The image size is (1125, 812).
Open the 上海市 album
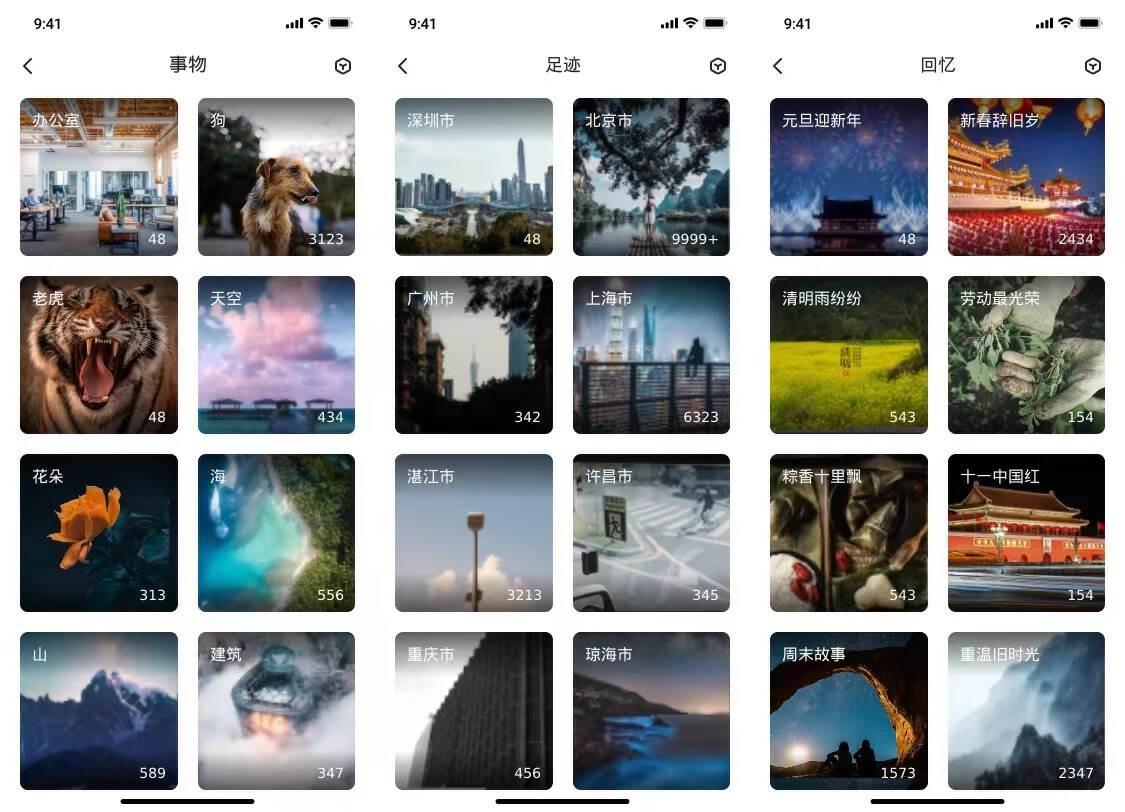651,355
